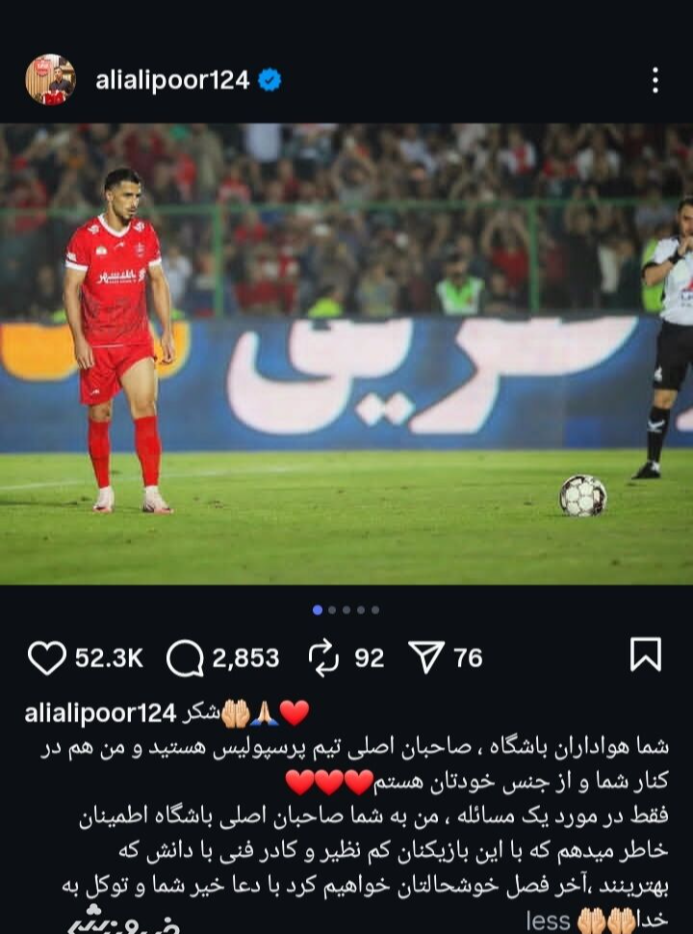The width and height of the screenshot is (693, 934).
Task: Collapse the caption with "less"
Action: click(548, 920)
